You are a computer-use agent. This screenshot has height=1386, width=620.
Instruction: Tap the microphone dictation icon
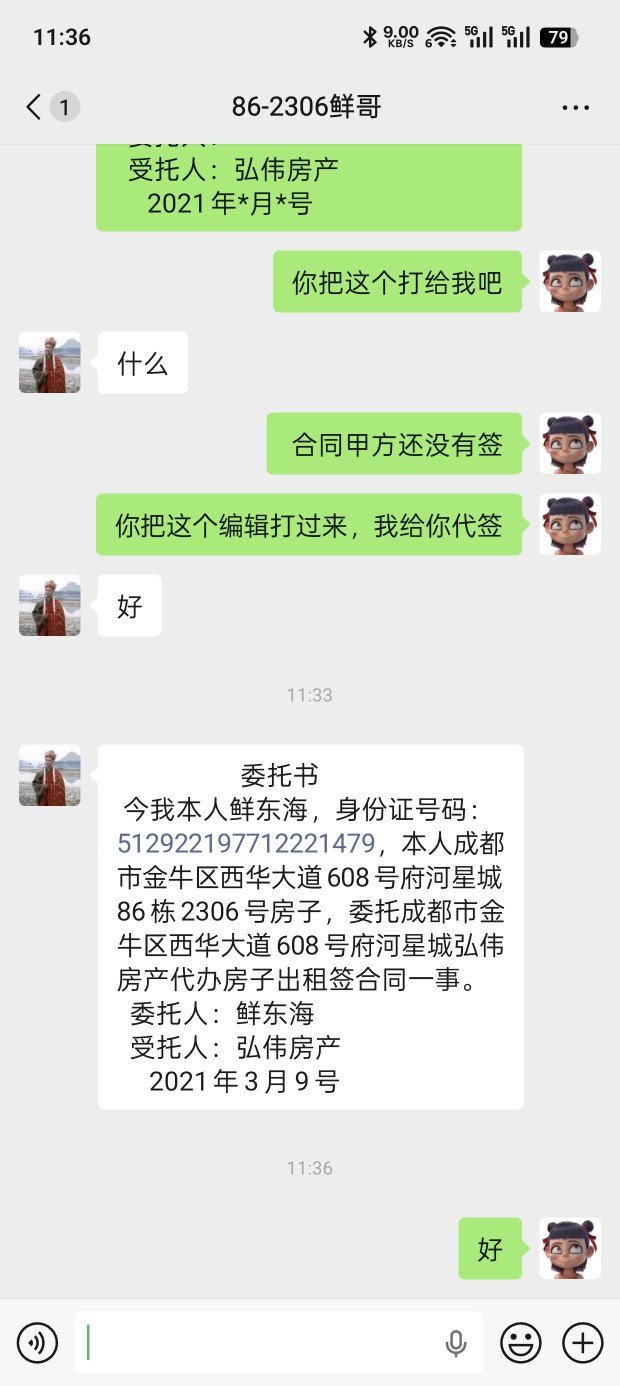(x=456, y=1343)
